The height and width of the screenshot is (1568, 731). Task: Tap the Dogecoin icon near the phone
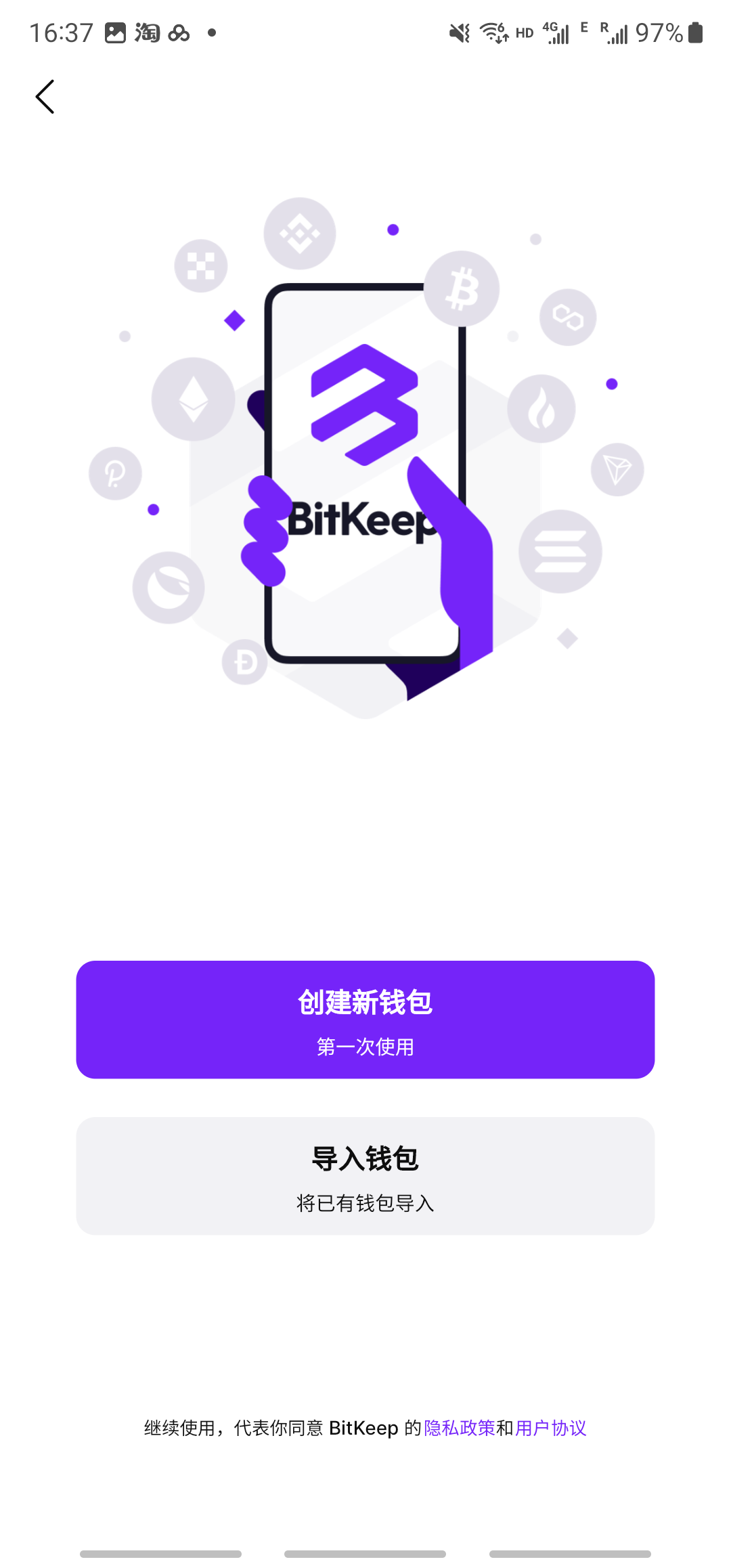245,660
